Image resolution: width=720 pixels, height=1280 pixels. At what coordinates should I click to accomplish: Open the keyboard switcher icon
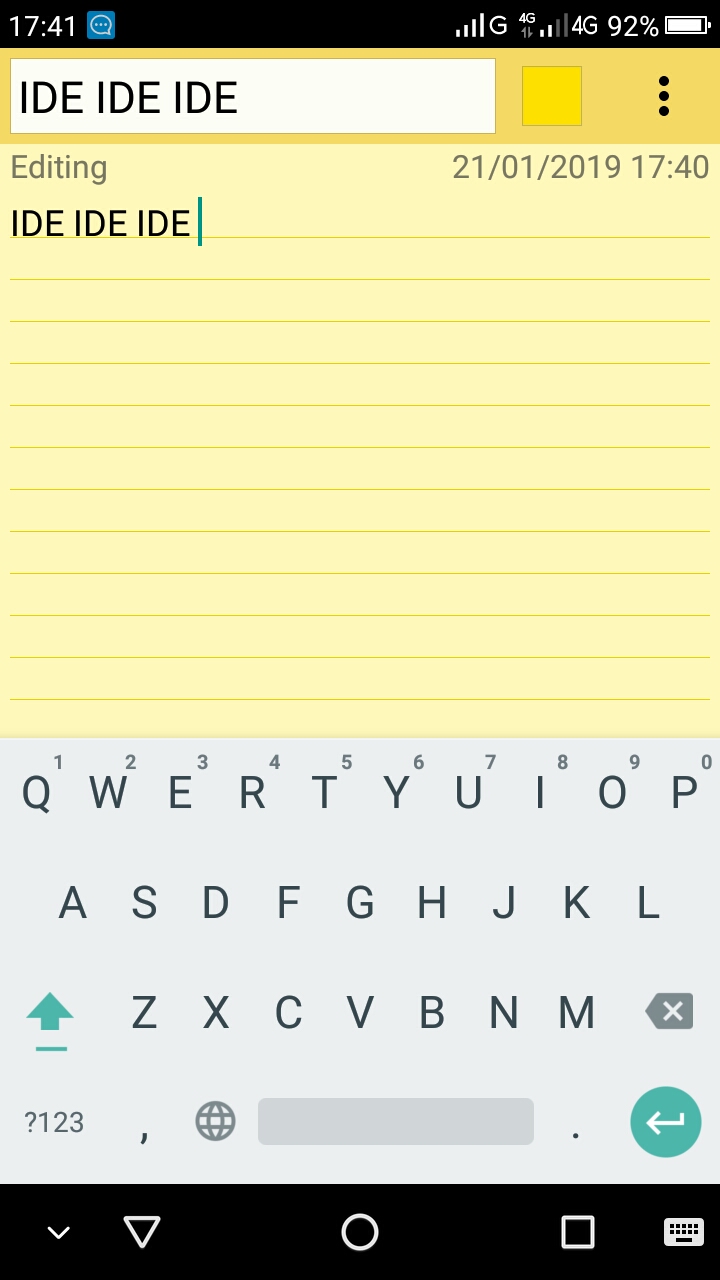click(683, 1232)
